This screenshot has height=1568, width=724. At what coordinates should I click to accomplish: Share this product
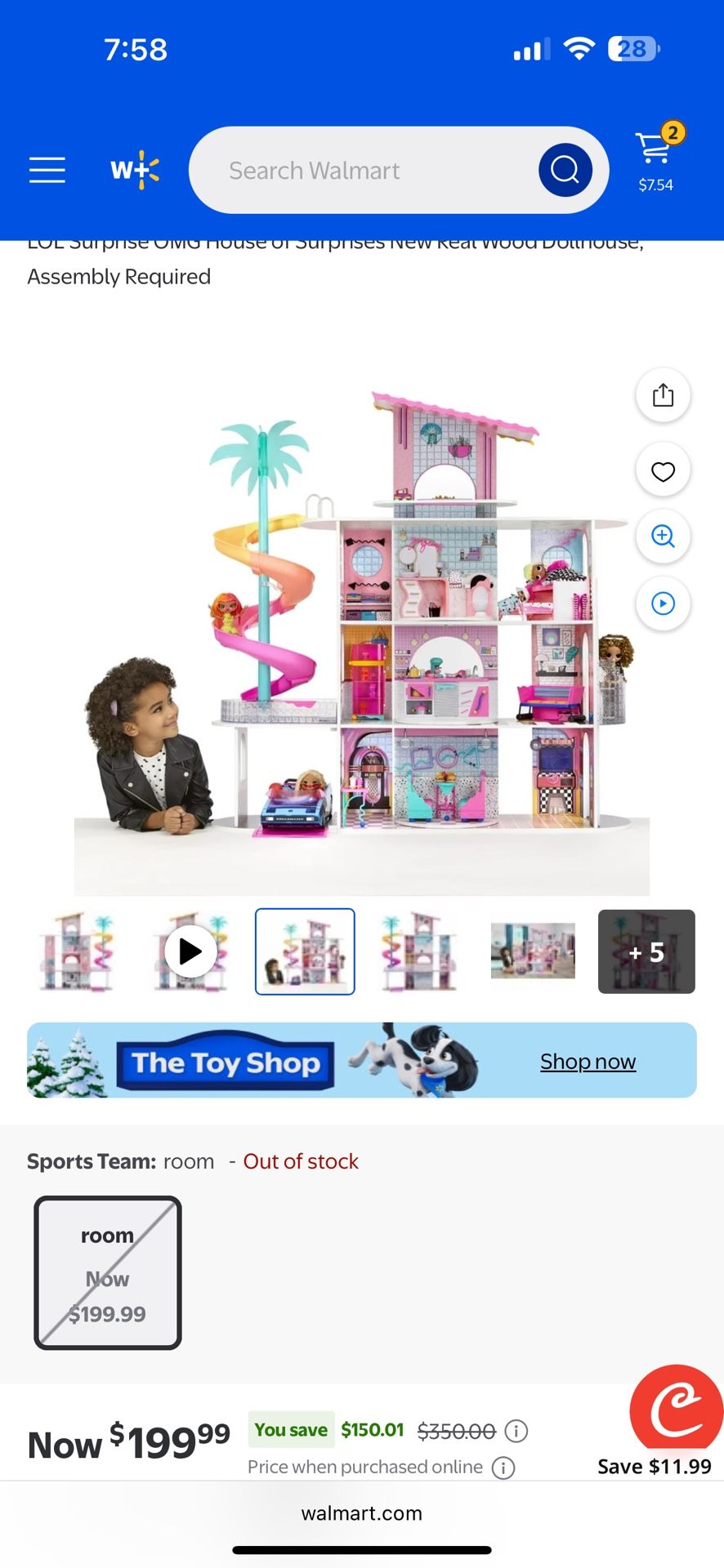tap(663, 395)
